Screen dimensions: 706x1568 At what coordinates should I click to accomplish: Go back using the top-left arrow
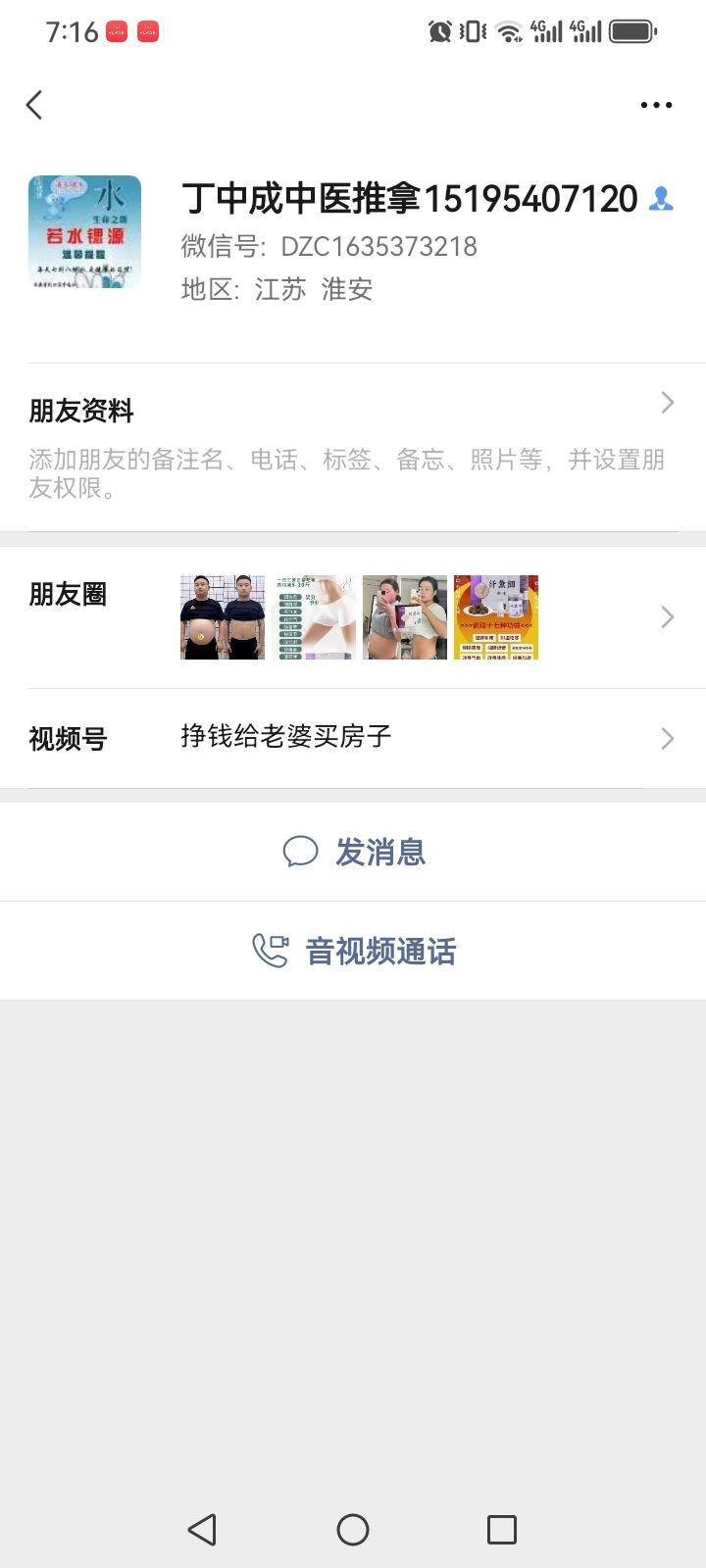35,105
